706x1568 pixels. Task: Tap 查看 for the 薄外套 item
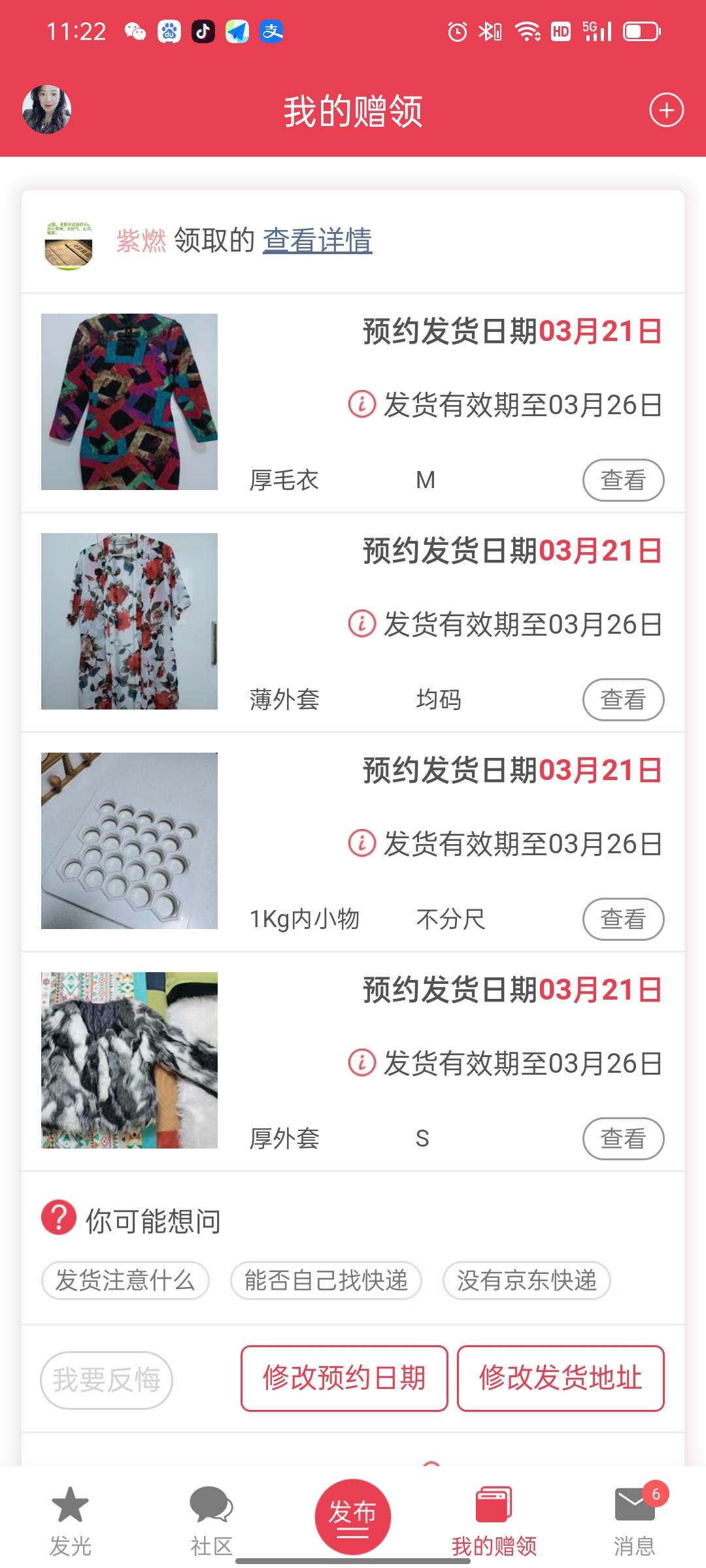[x=623, y=700]
